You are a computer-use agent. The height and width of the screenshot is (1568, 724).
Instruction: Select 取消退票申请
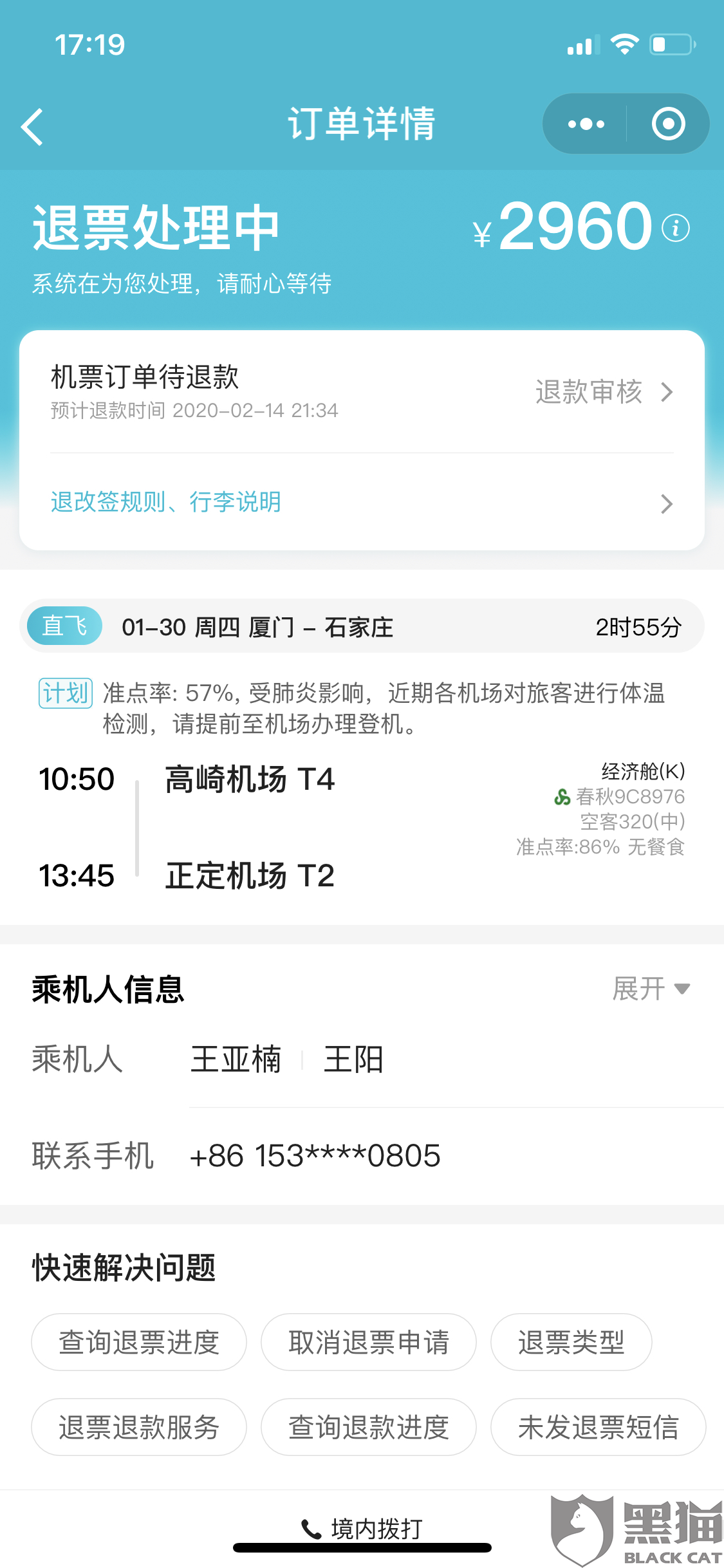click(368, 1342)
